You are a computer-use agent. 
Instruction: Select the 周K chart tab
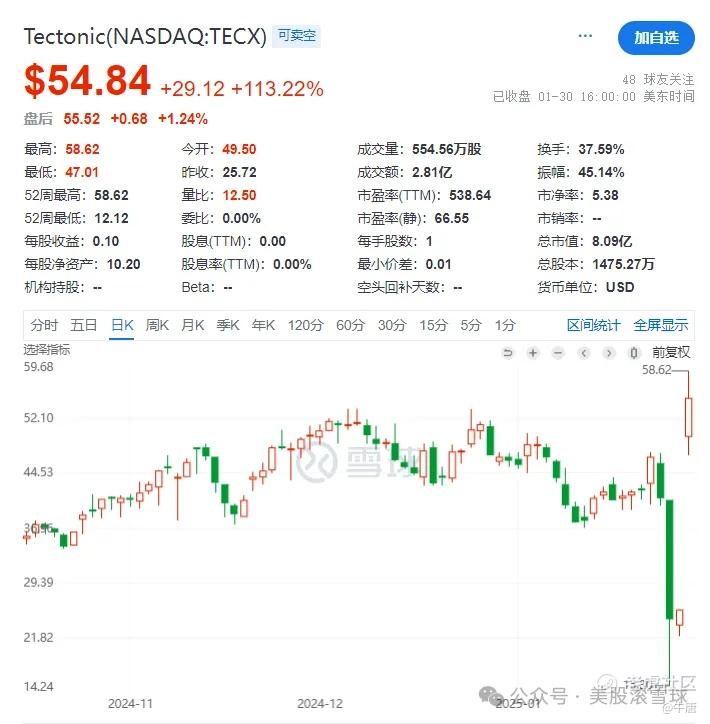157,325
